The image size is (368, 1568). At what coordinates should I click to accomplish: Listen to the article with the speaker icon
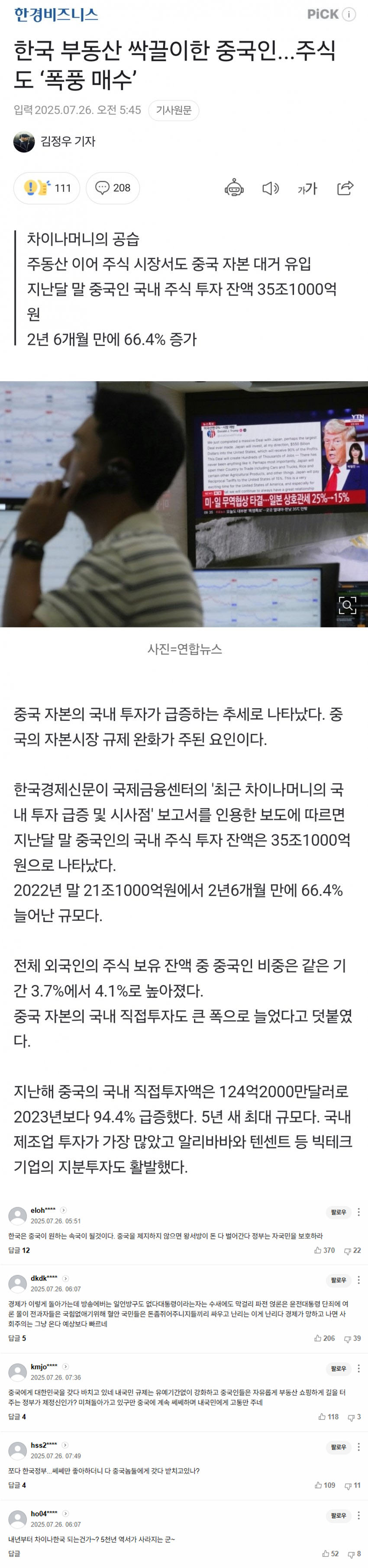click(270, 188)
